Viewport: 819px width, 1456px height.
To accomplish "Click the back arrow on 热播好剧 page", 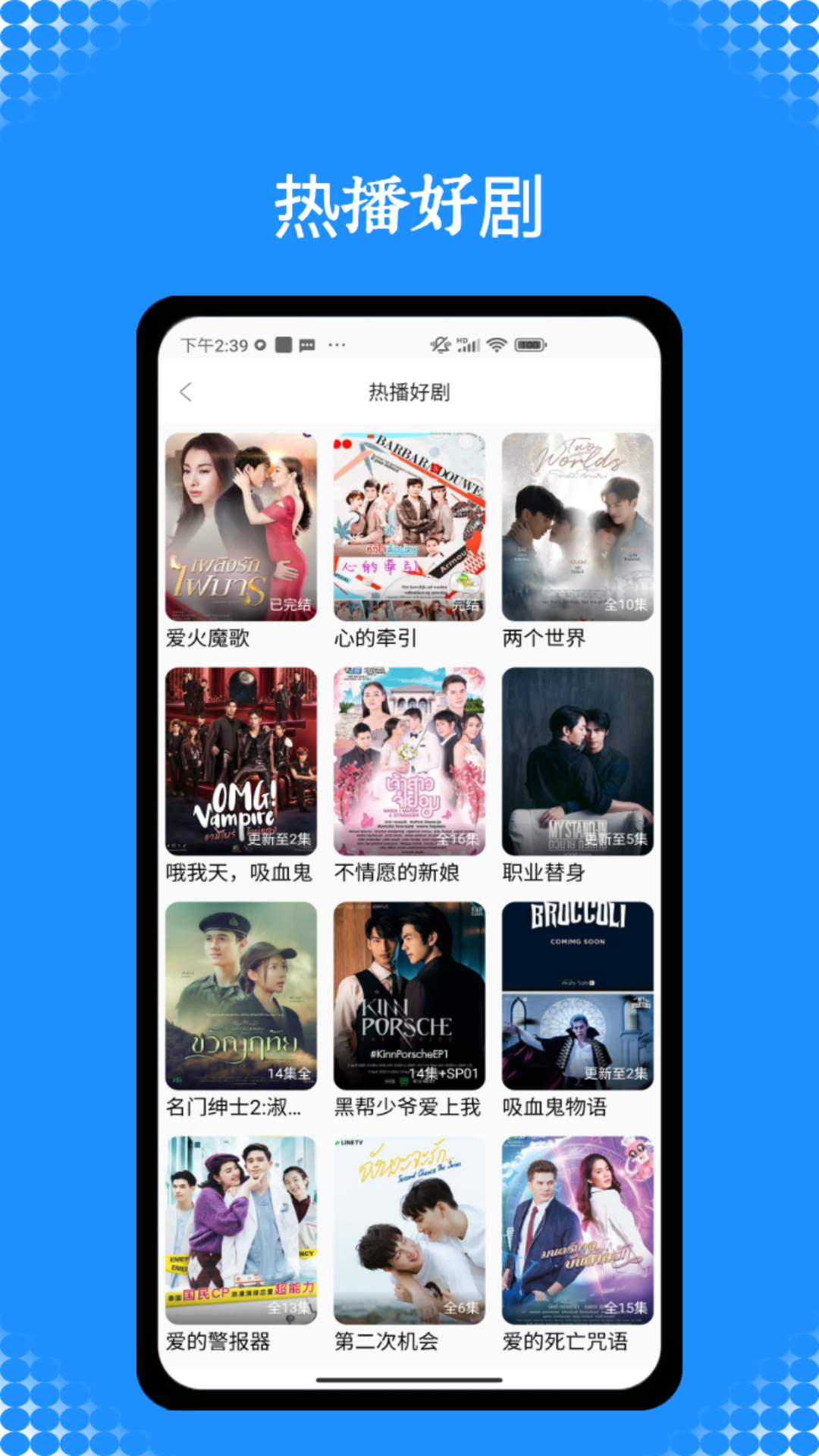I will coord(187,392).
